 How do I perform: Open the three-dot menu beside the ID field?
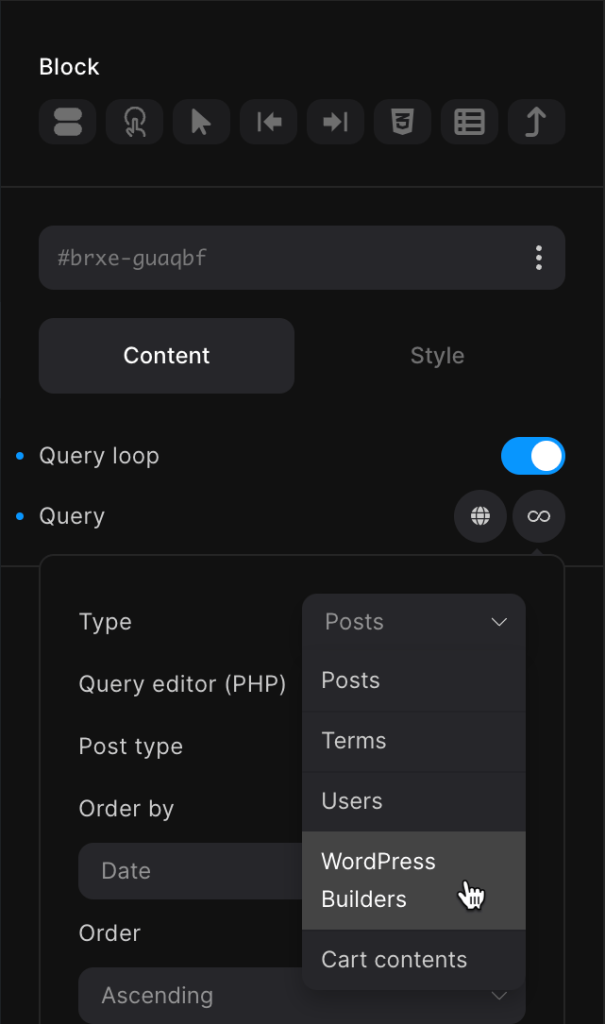(x=539, y=258)
